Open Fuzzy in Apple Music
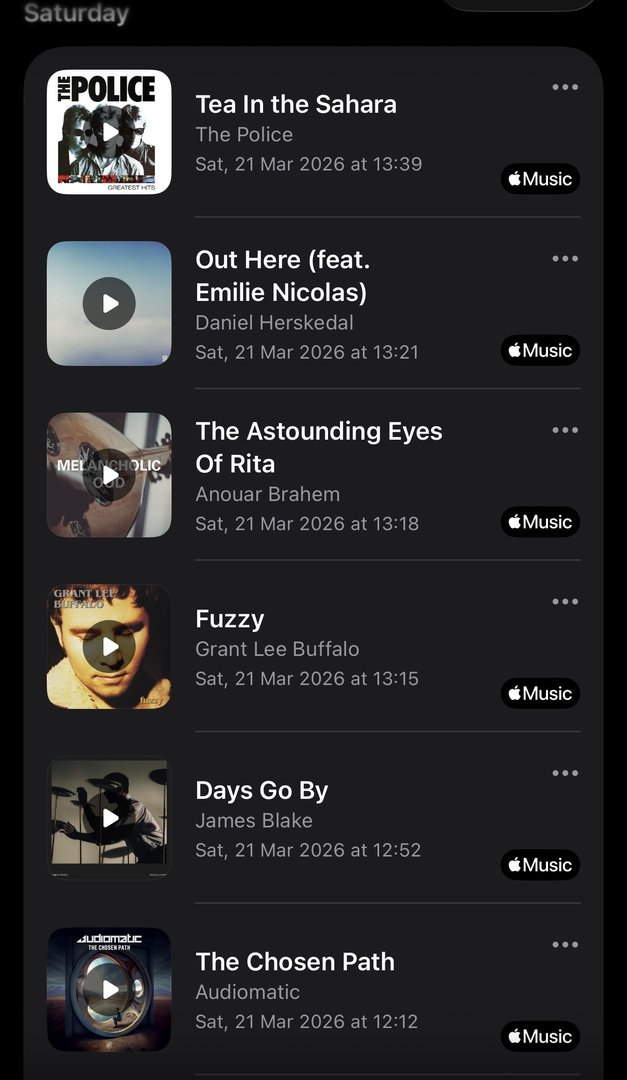Viewport: 627px width, 1080px height. (x=540, y=693)
